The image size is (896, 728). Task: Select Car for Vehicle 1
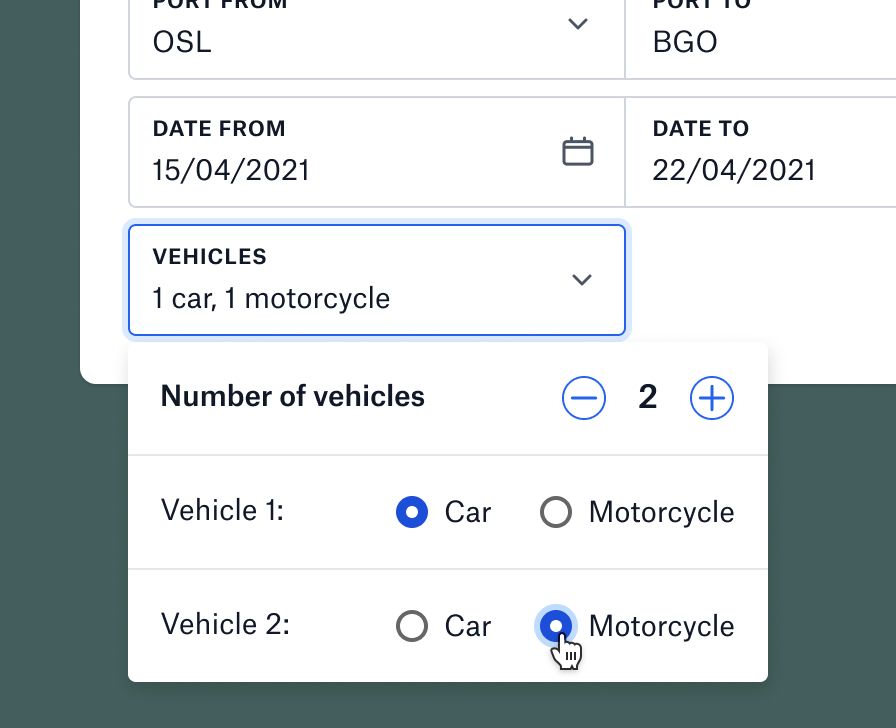pos(412,512)
